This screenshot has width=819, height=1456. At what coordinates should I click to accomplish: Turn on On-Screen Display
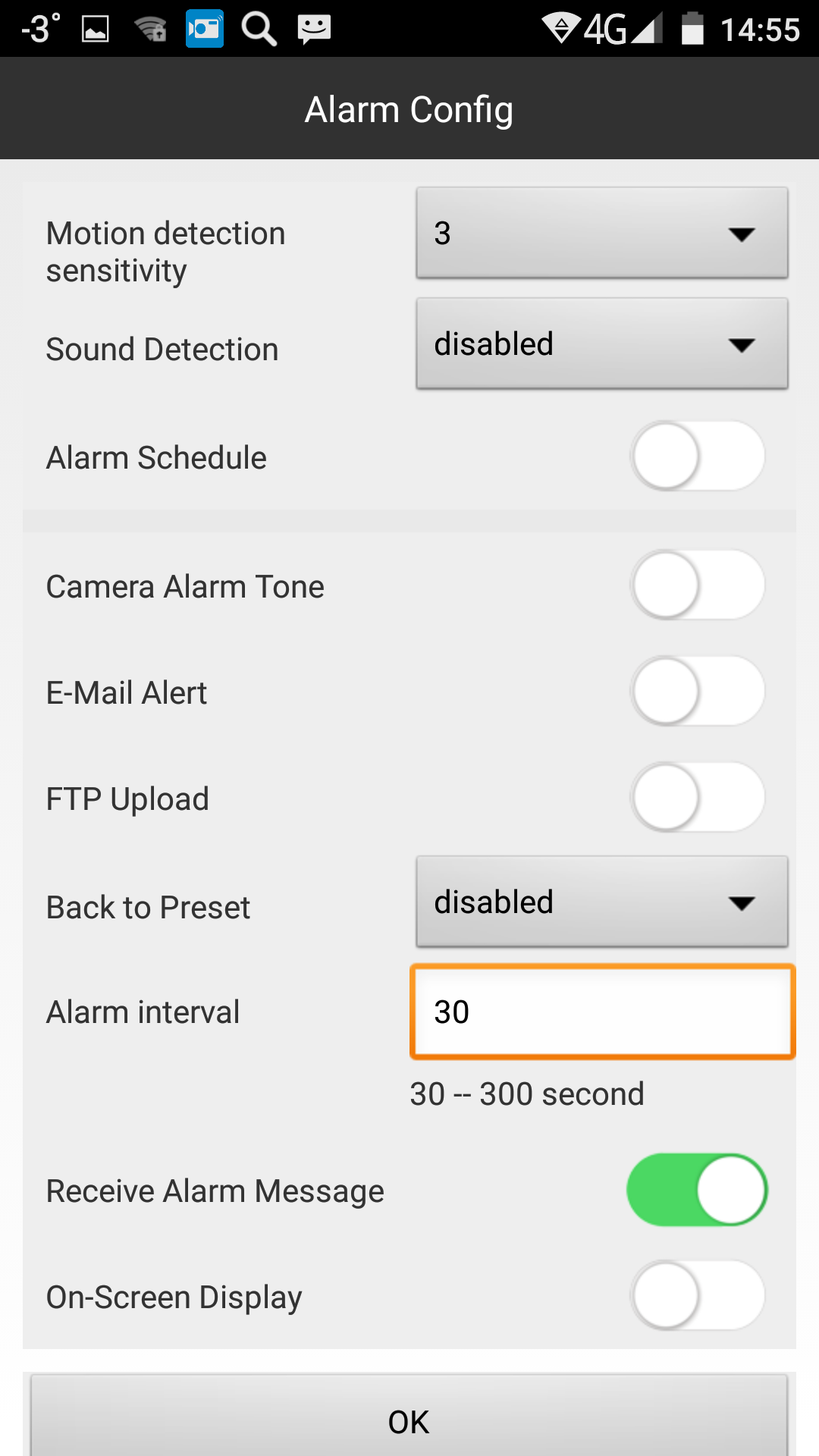coord(697,1296)
